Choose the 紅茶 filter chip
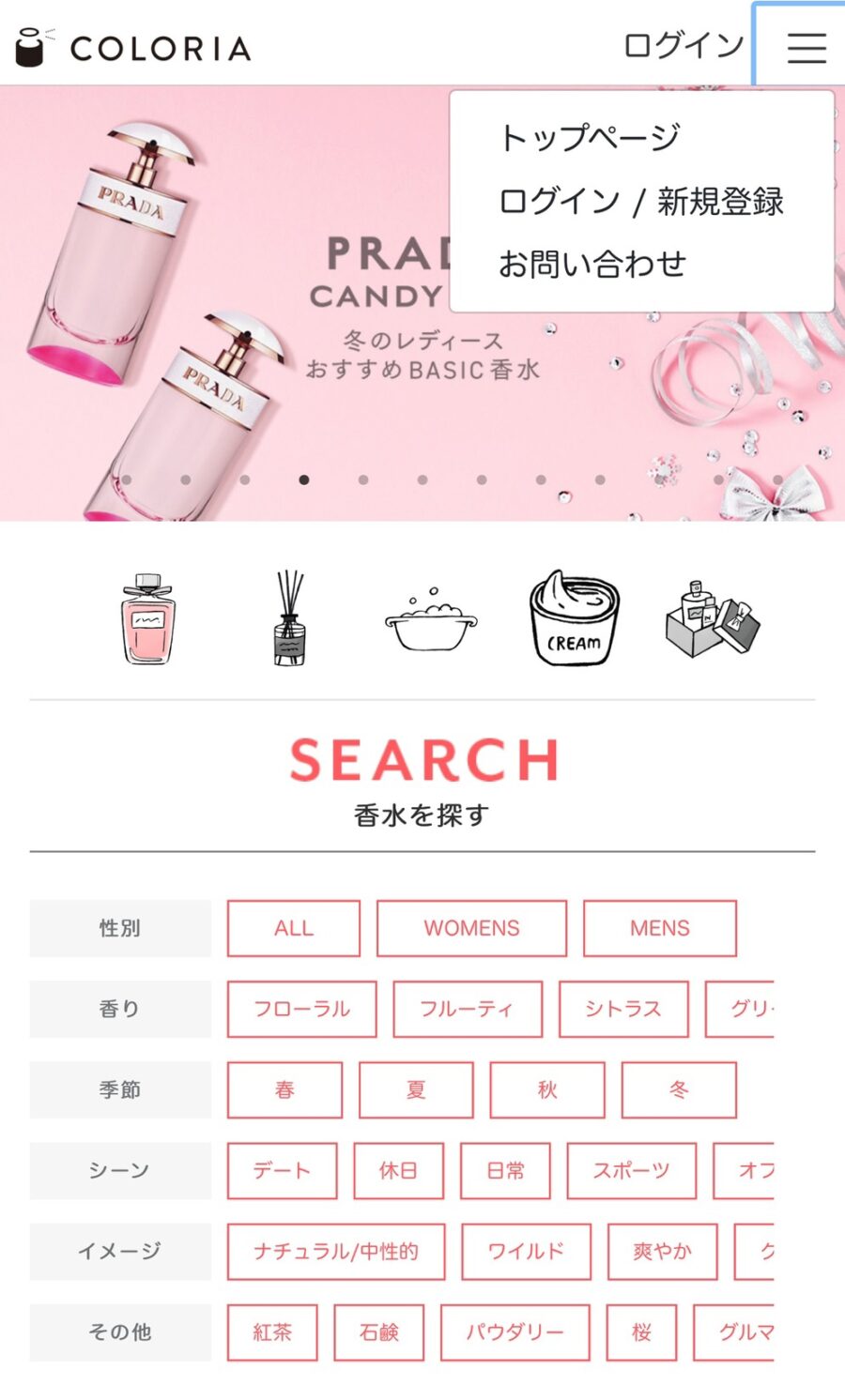This screenshot has width=845, height=1400. [272, 1332]
